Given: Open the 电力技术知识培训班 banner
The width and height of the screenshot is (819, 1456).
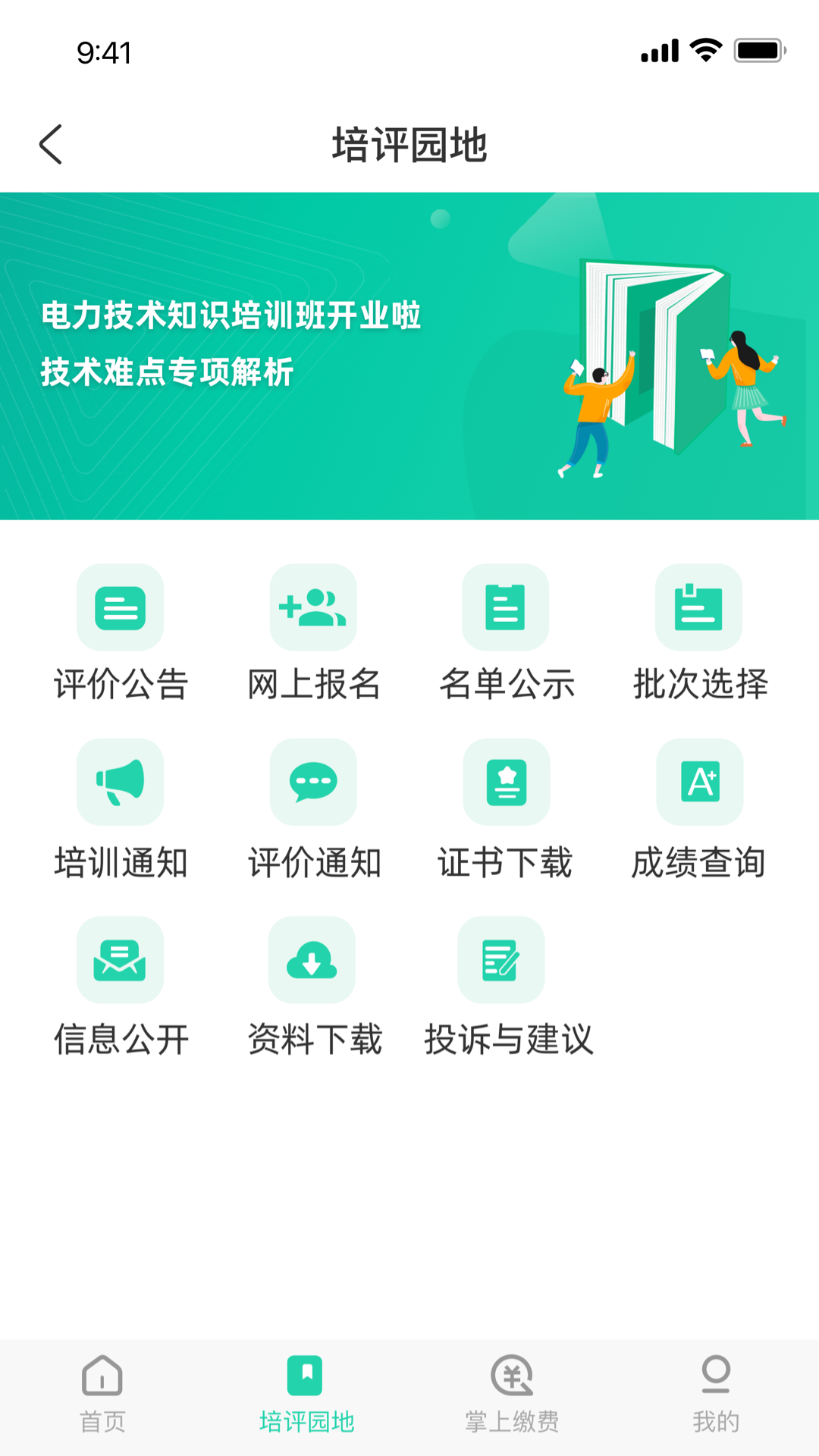Looking at the screenshot, I should [409, 356].
